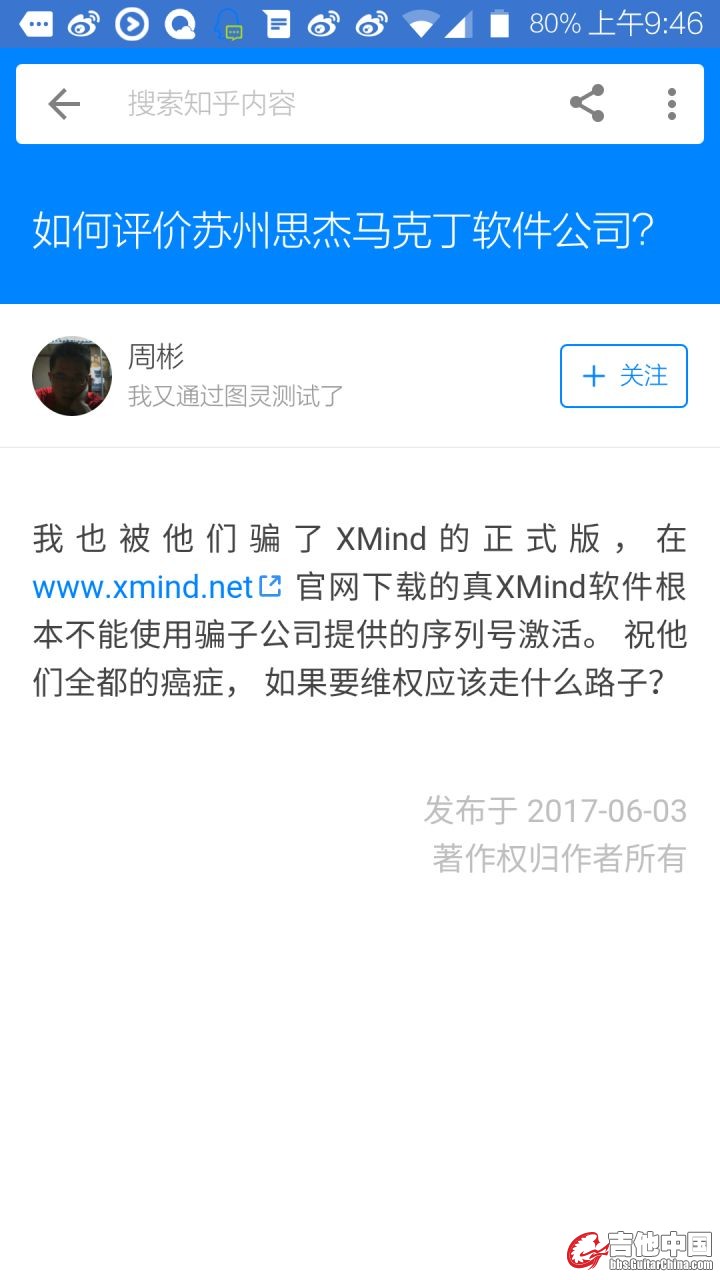
Task: Open the www.xmind.net link
Action: [x=145, y=587]
